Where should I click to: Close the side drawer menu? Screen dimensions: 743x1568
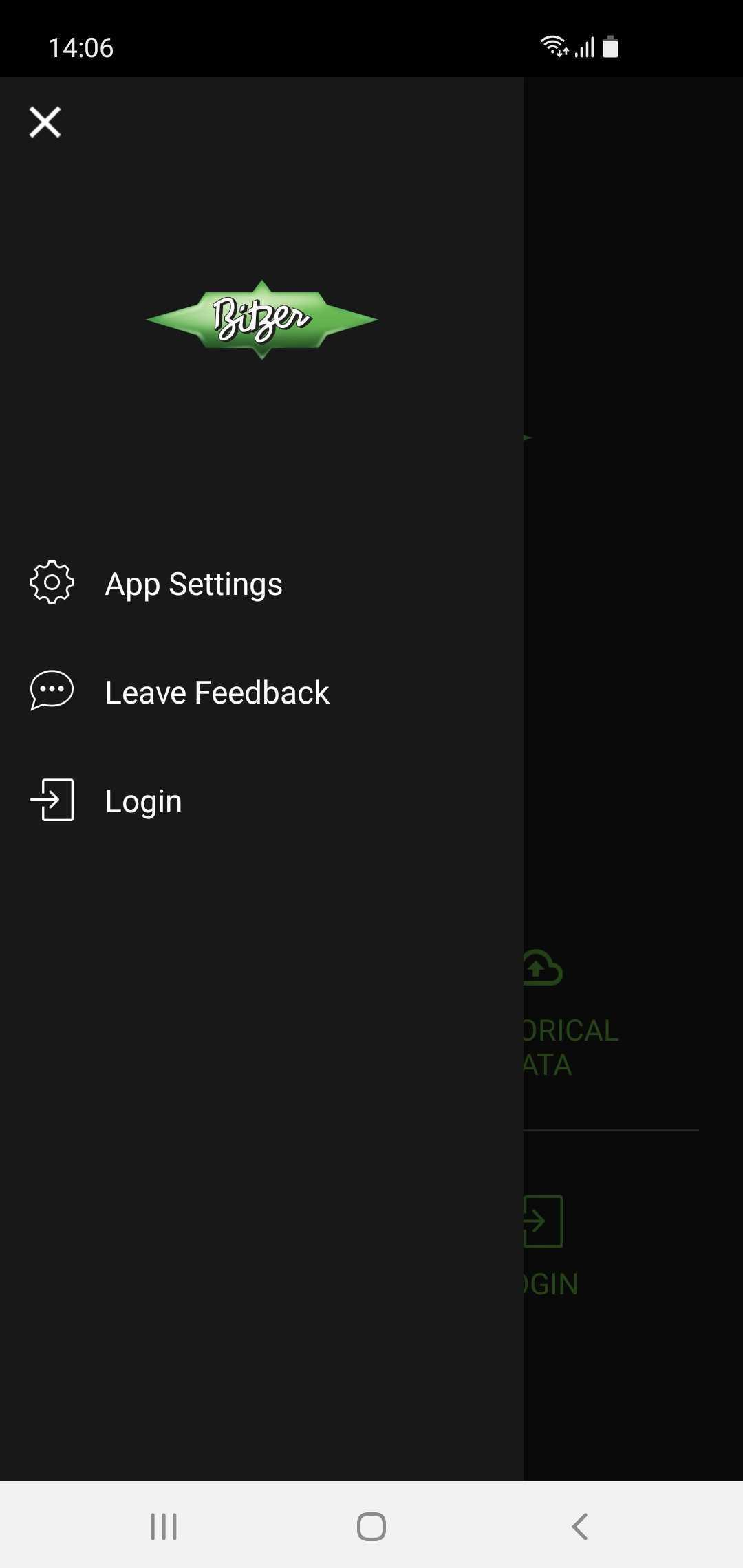point(45,122)
